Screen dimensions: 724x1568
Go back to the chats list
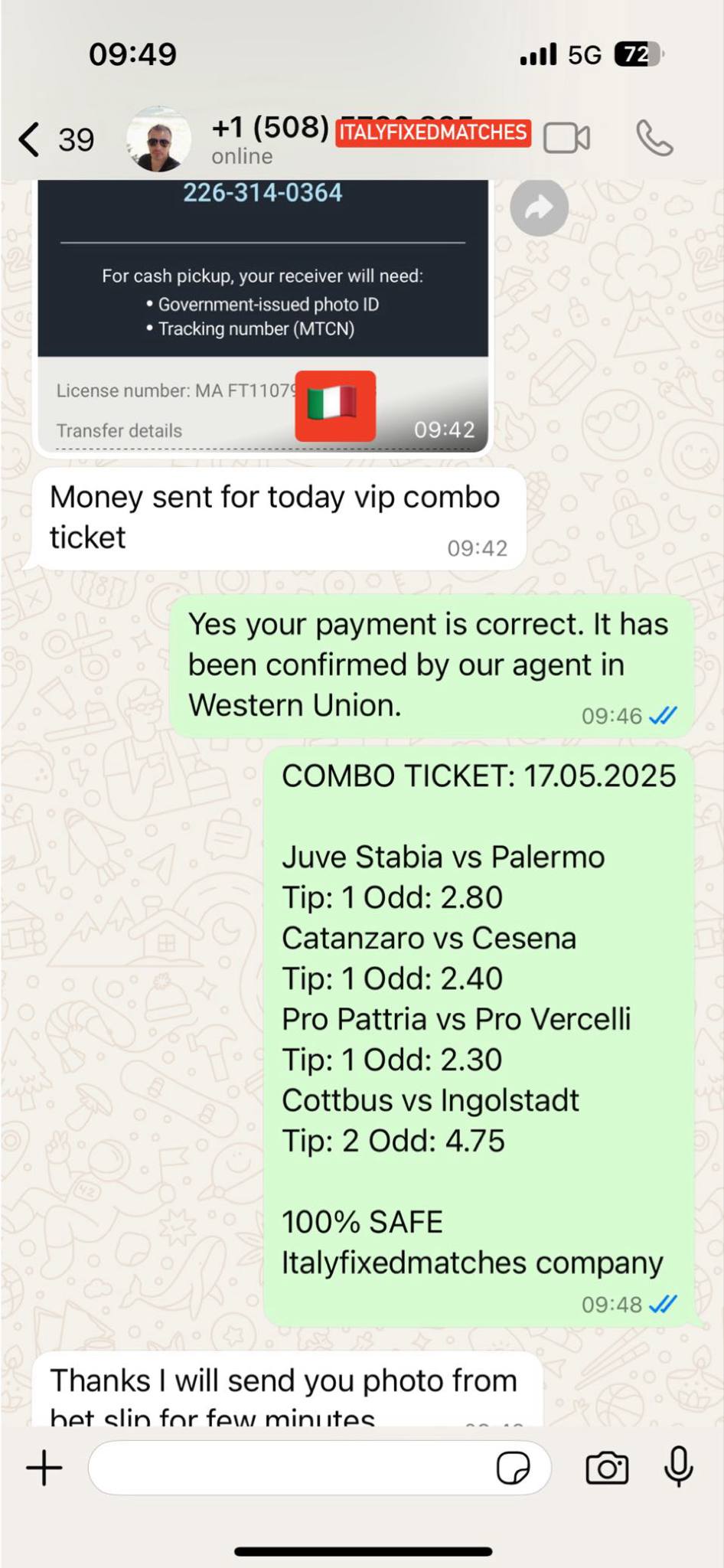55,139
